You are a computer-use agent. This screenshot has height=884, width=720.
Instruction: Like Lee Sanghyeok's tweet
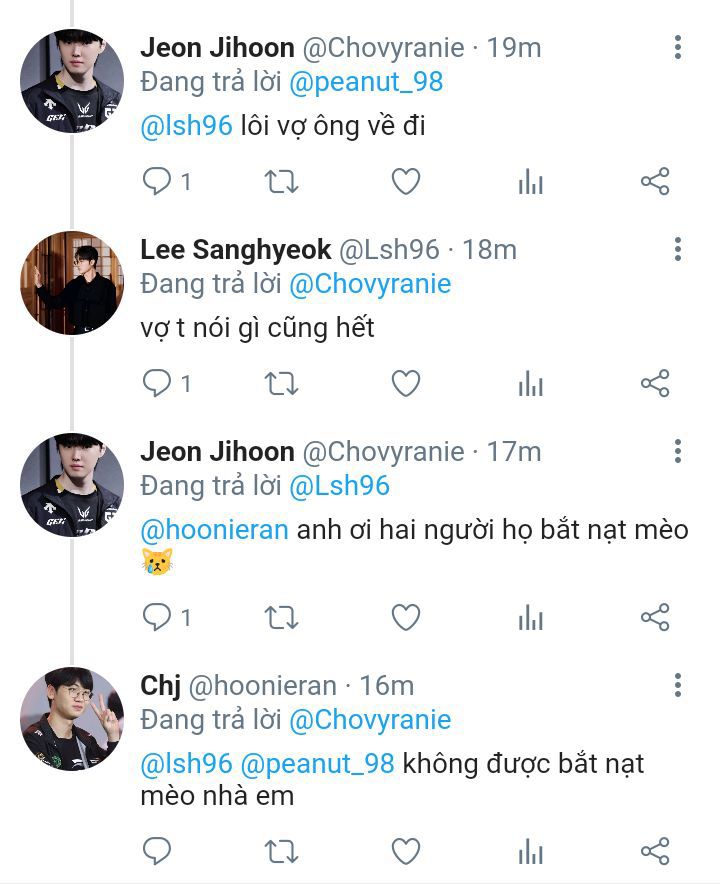click(405, 383)
